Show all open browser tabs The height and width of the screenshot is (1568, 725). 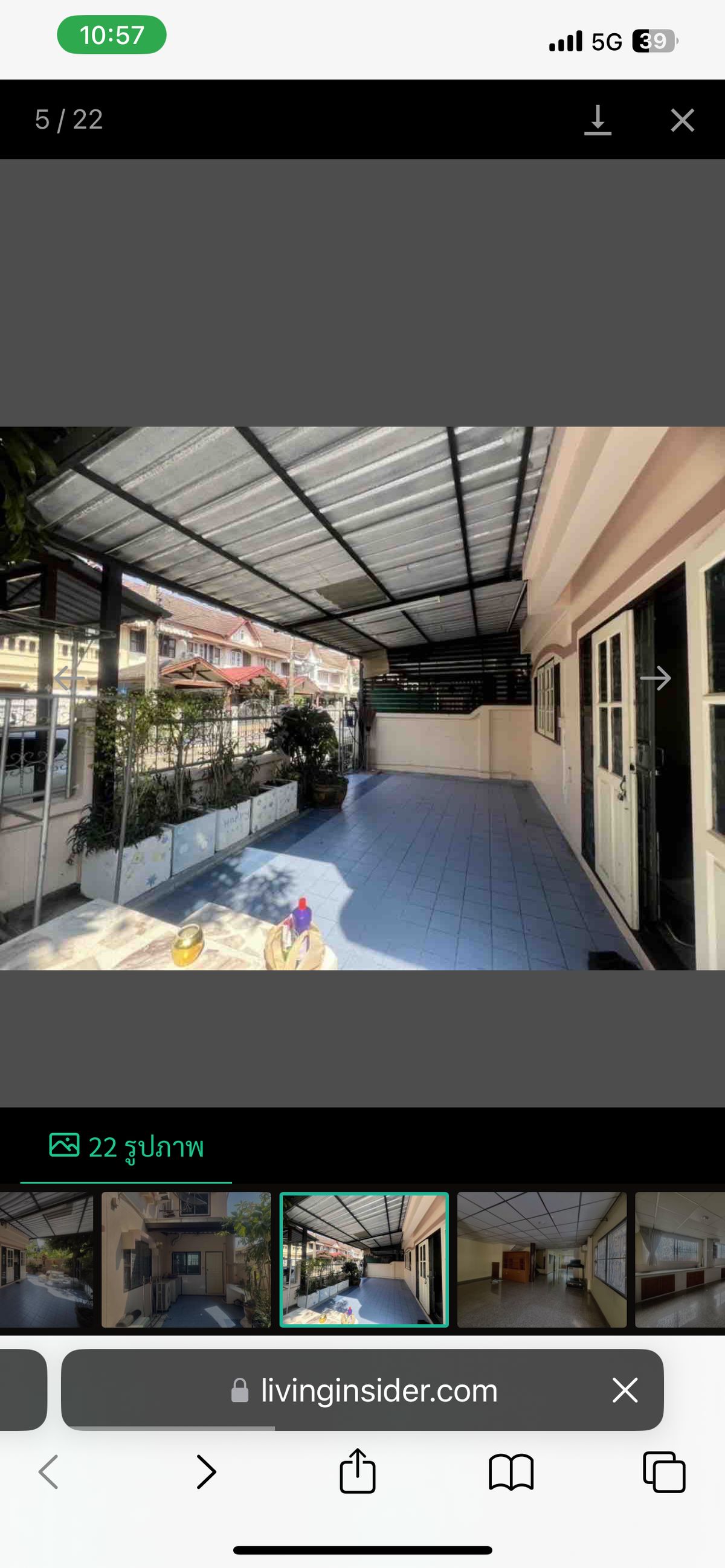664,1473
